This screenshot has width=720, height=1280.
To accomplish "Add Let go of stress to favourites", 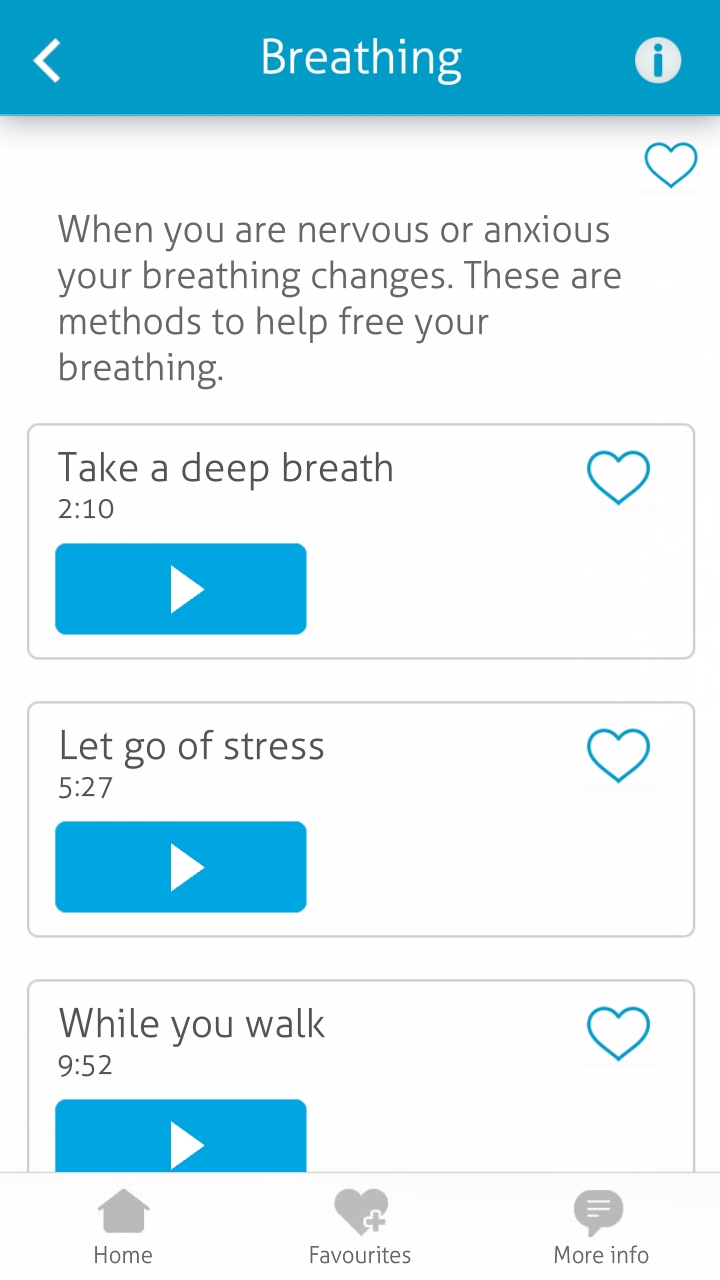I will coord(618,755).
